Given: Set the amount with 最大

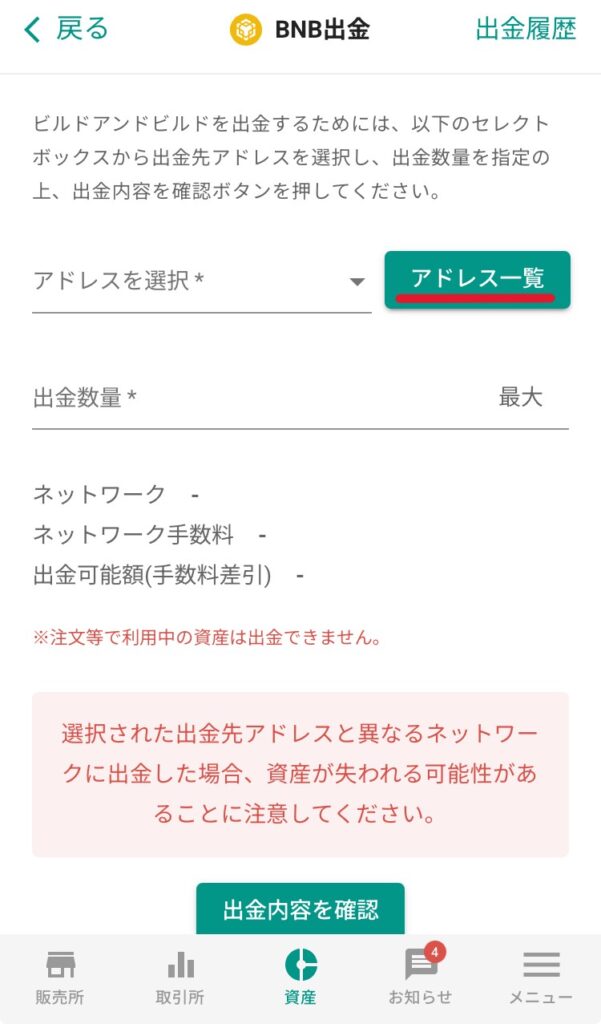Looking at the screenshot, I should [x=520, y=397].
